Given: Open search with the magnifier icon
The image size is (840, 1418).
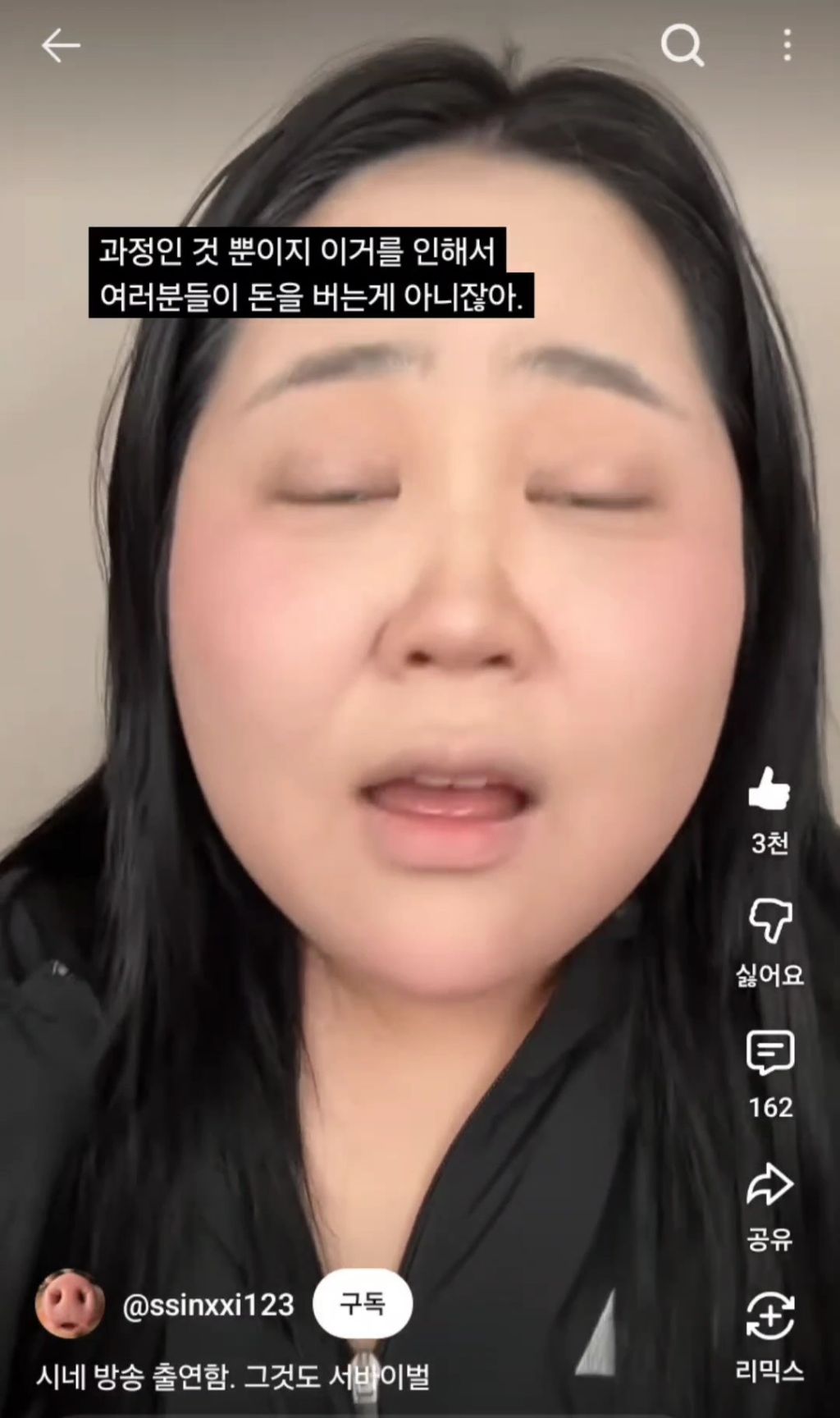Looking at the screenshot, I should pos(682,45).
